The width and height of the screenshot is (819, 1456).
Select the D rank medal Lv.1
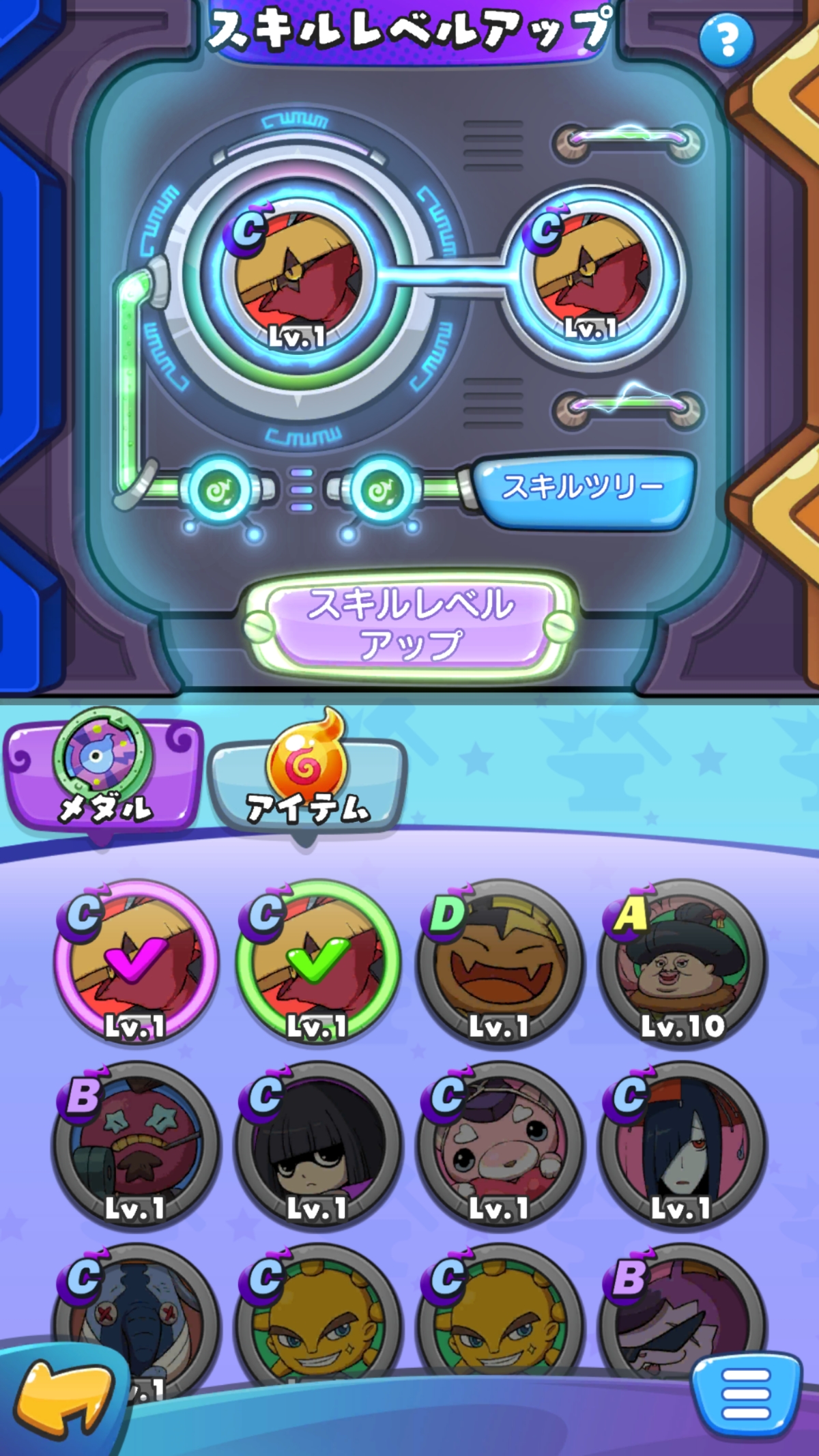click(500, 962)
